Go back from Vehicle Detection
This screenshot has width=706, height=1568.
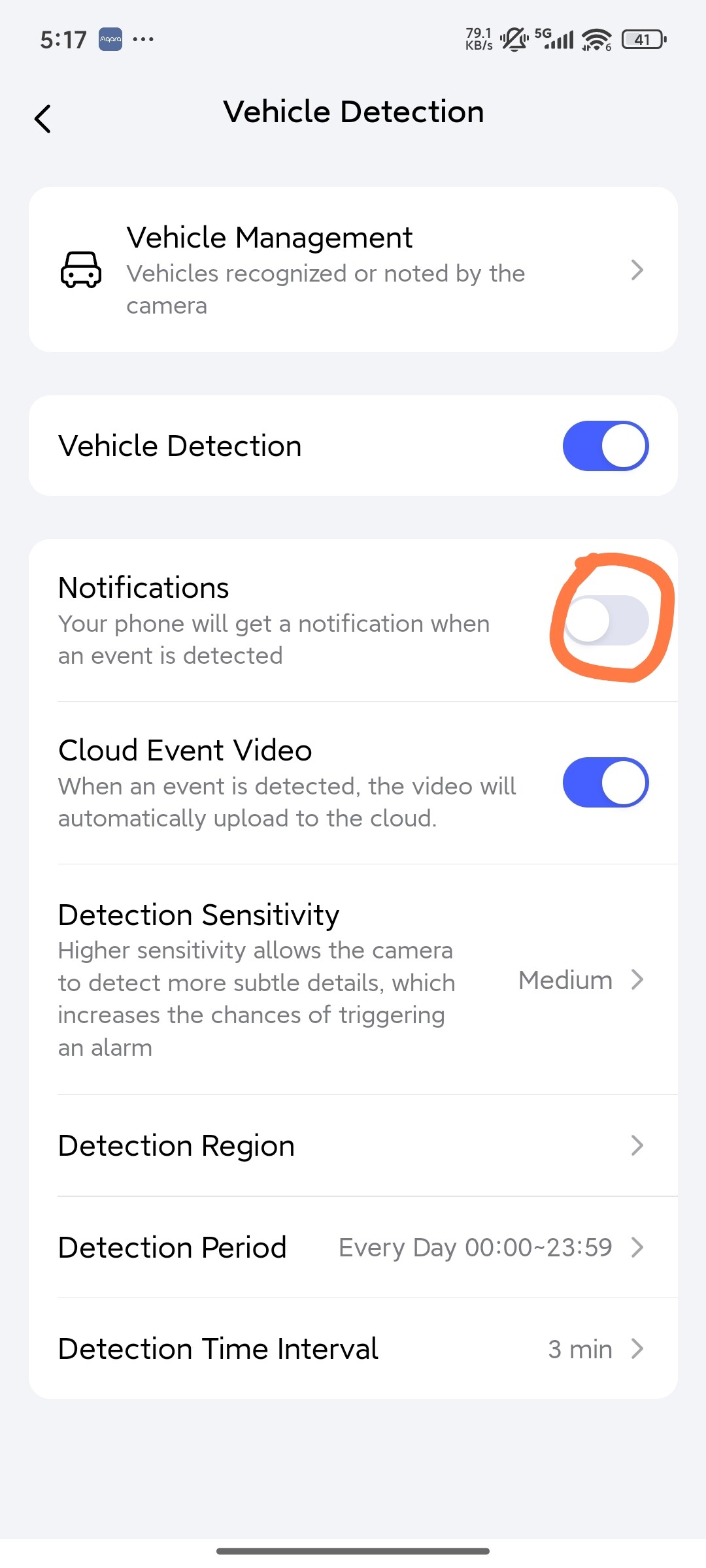(43, 119)
